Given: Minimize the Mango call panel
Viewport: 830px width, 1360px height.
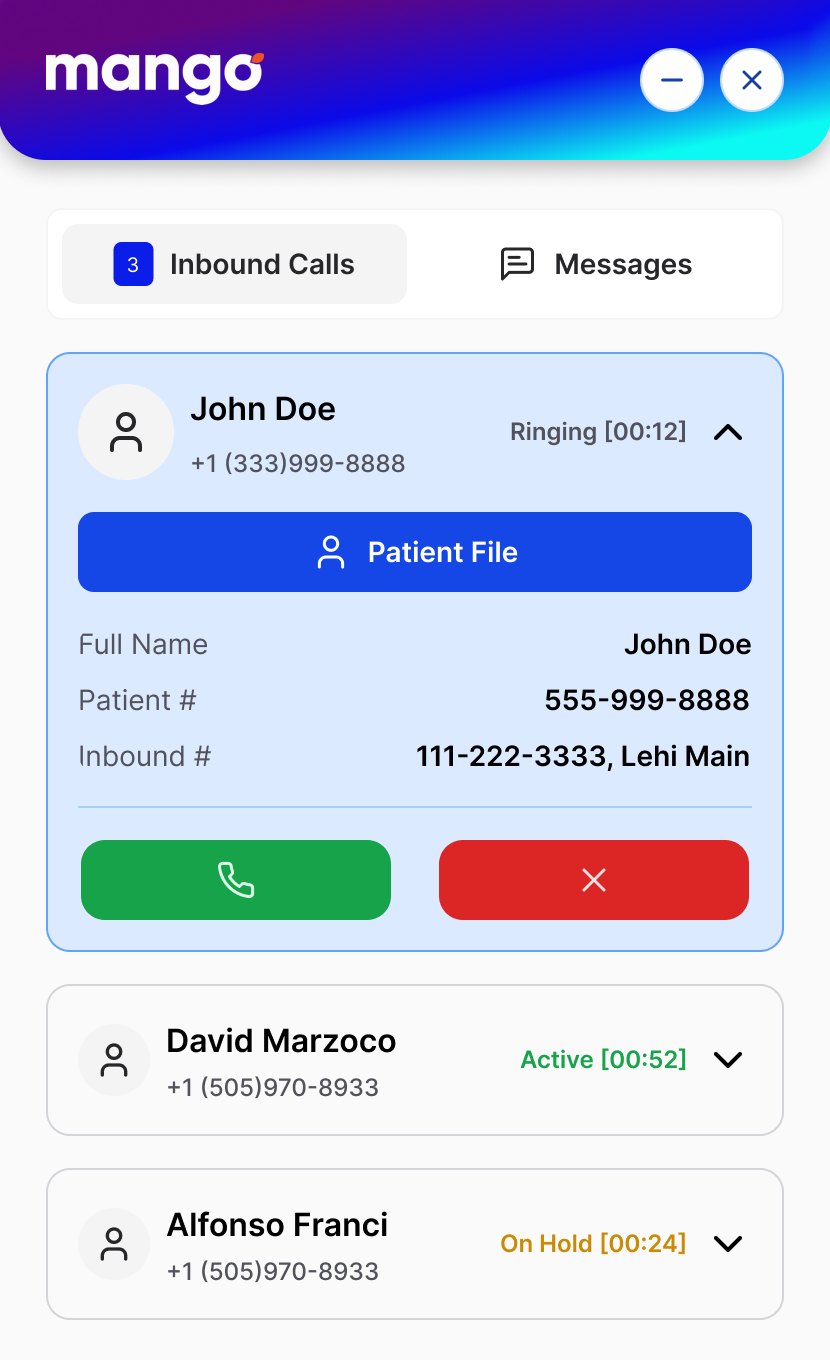Looking at the screenshot, I should (x=672, y=80).
